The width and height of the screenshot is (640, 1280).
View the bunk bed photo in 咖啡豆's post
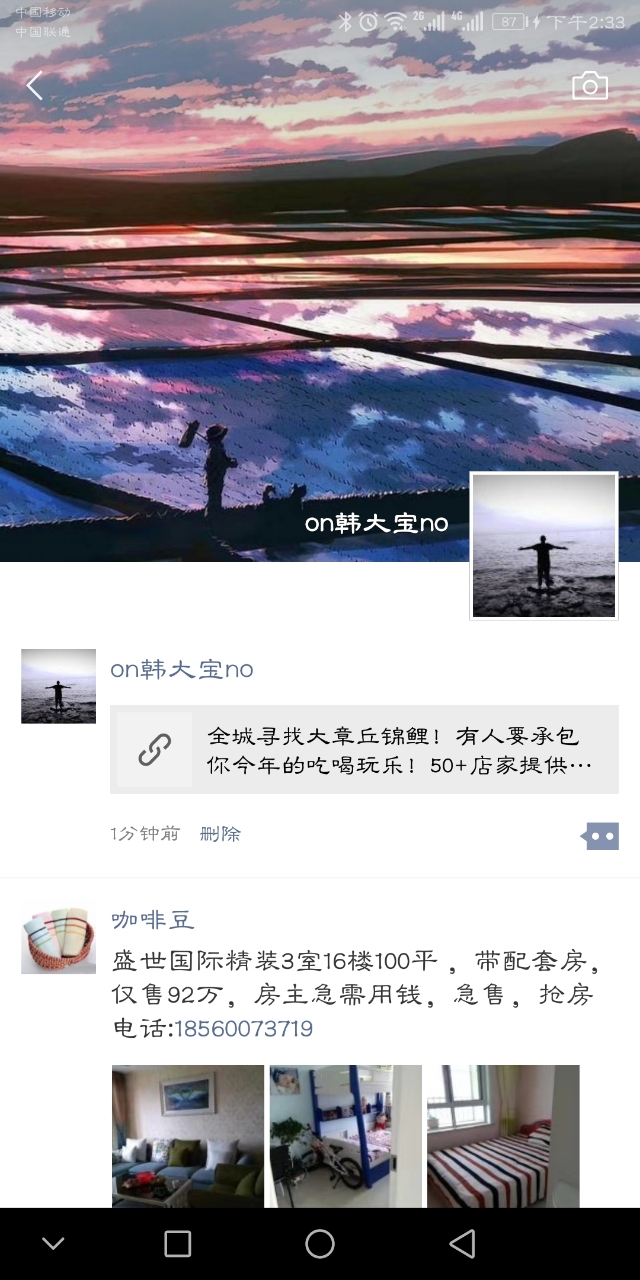(x=345, y=1136)
